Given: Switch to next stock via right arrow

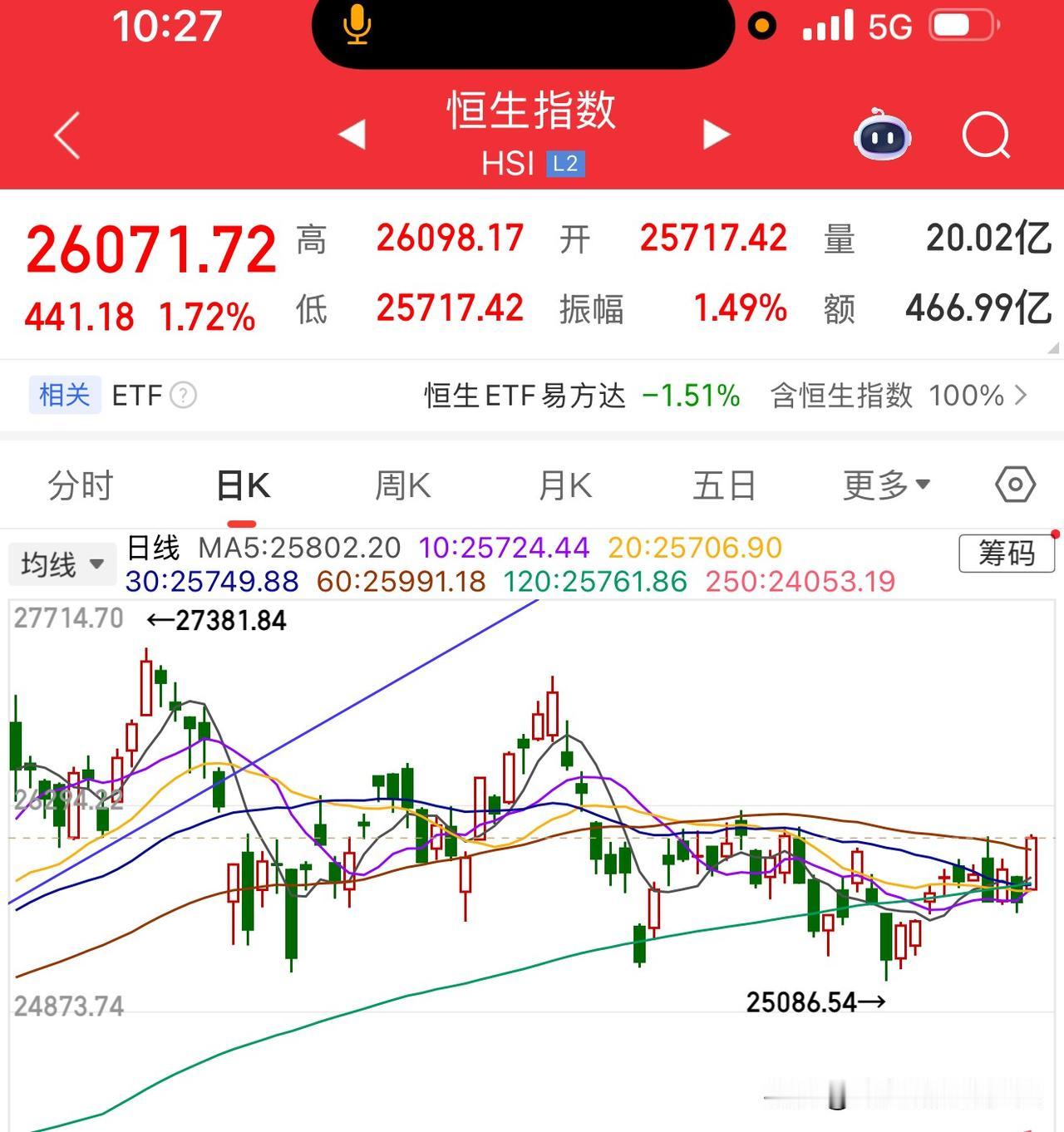Looking at the screenshot, I should pos(716,133).
